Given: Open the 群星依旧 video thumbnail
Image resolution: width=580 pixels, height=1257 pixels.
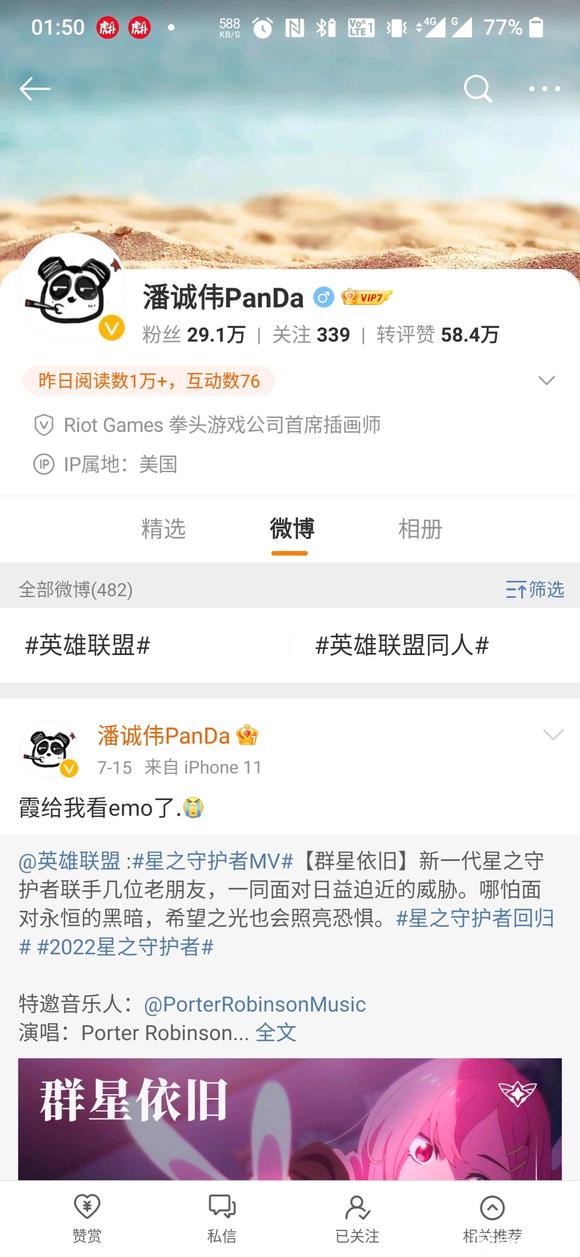Looking at the screenshot, I should 290,1119.
